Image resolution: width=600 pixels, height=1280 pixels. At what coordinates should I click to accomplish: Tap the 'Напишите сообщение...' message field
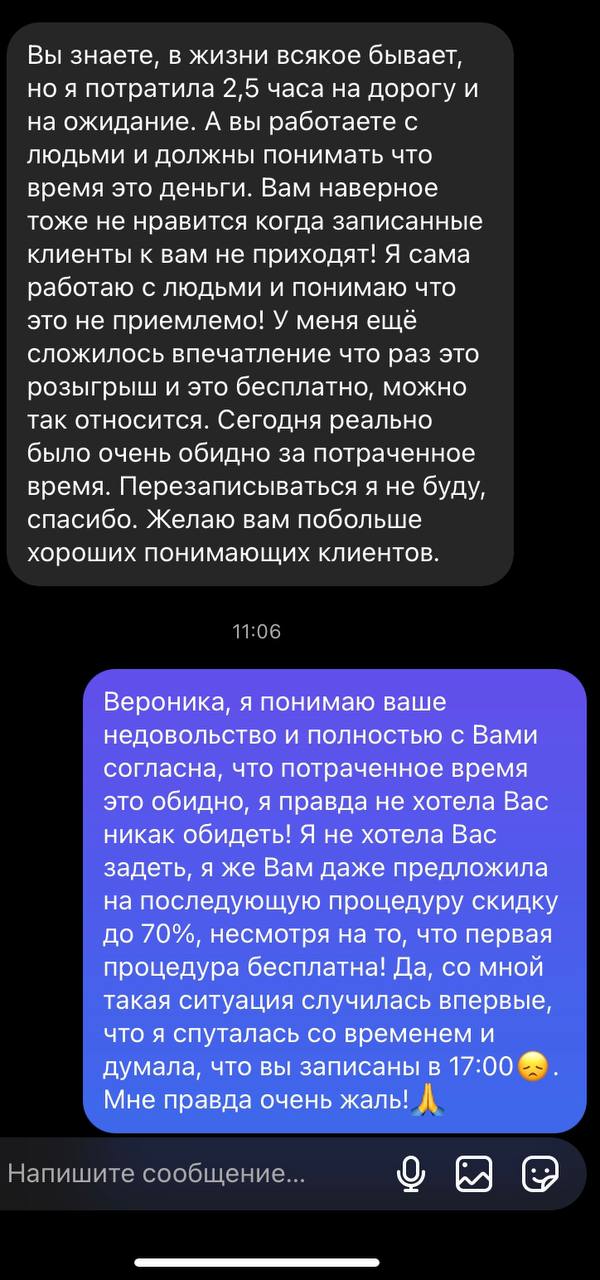point(190,1173)
